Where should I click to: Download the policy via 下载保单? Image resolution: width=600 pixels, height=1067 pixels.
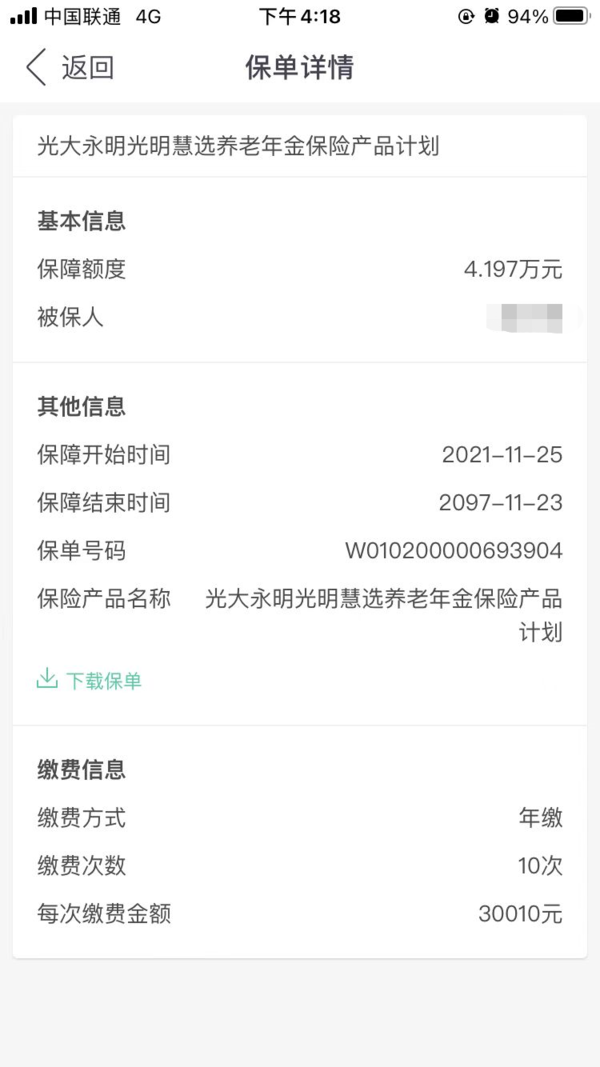point(89,680)
